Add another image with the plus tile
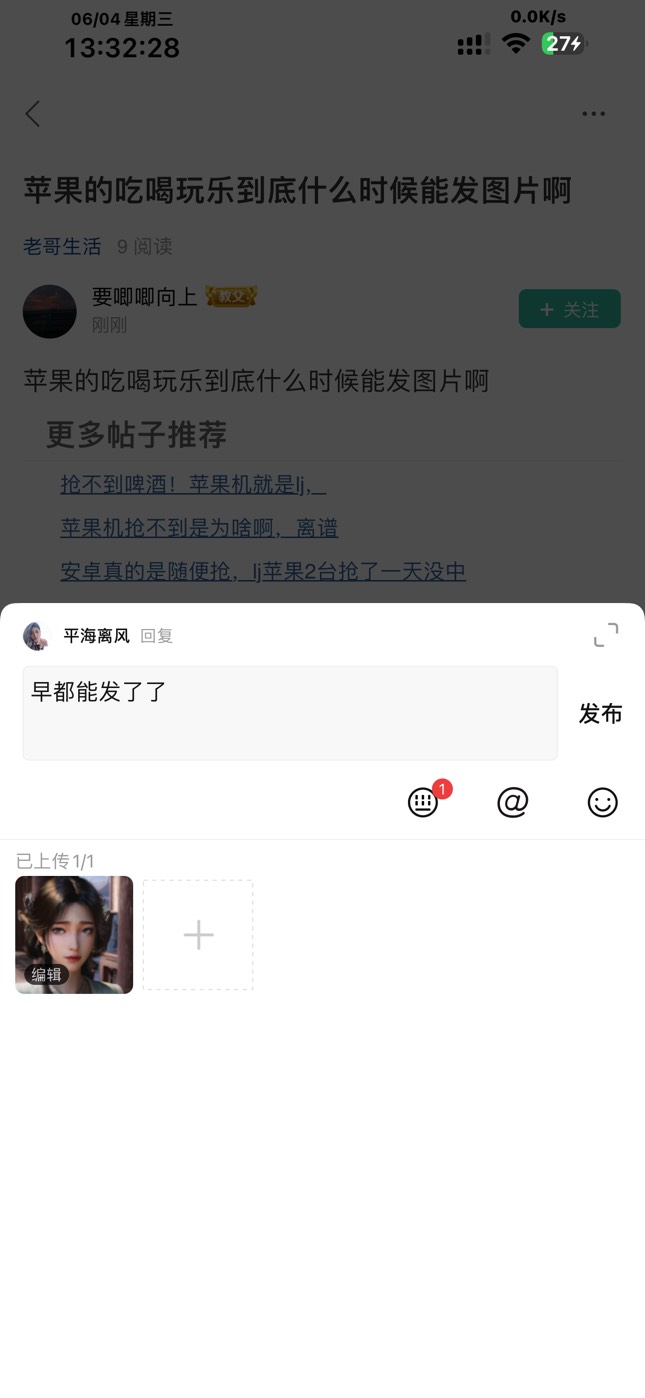645x1398 pixels. [198, 935]
